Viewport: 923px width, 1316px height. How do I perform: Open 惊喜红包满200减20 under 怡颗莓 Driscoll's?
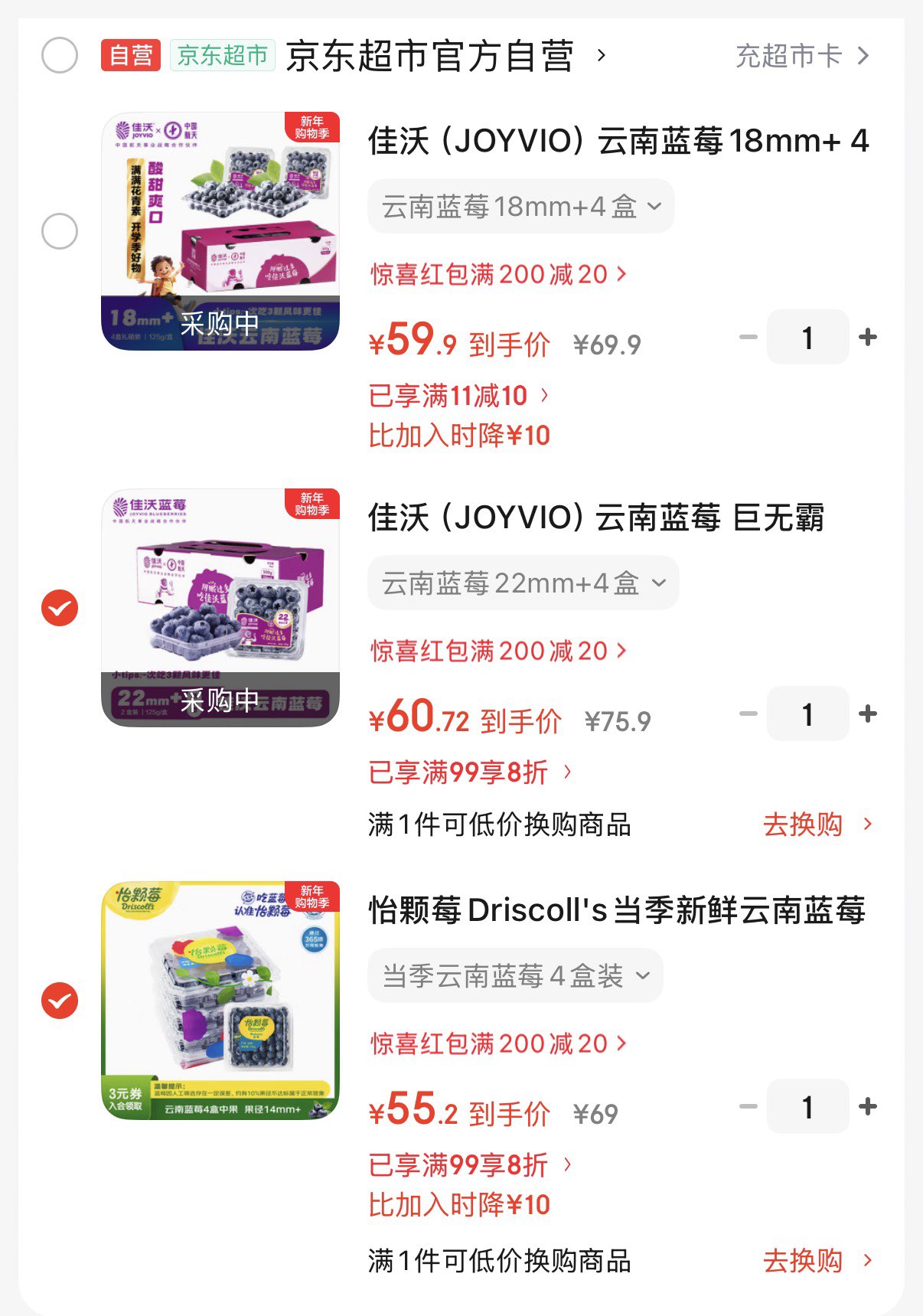click(498, 1043)
